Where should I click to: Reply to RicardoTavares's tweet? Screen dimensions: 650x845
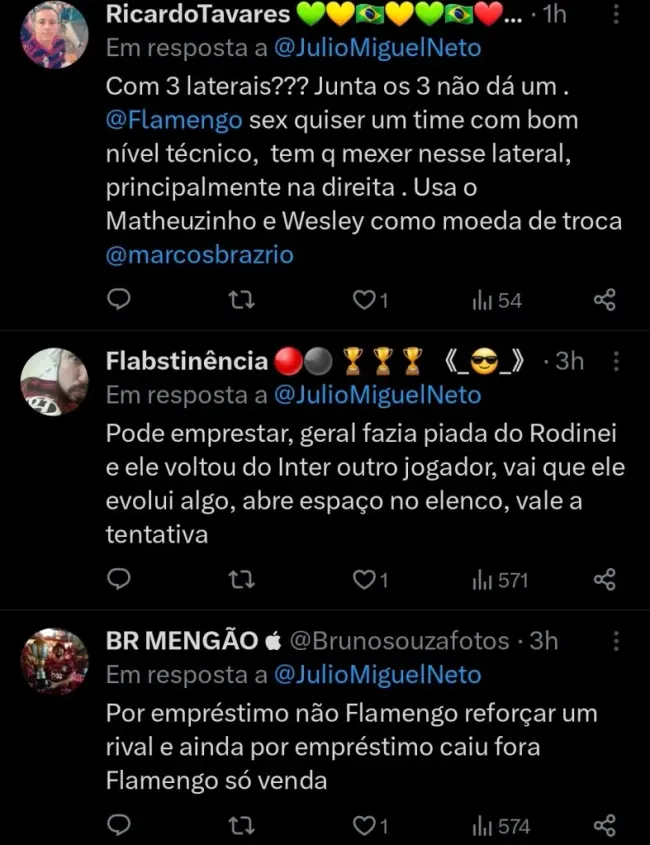coord(118,299)
